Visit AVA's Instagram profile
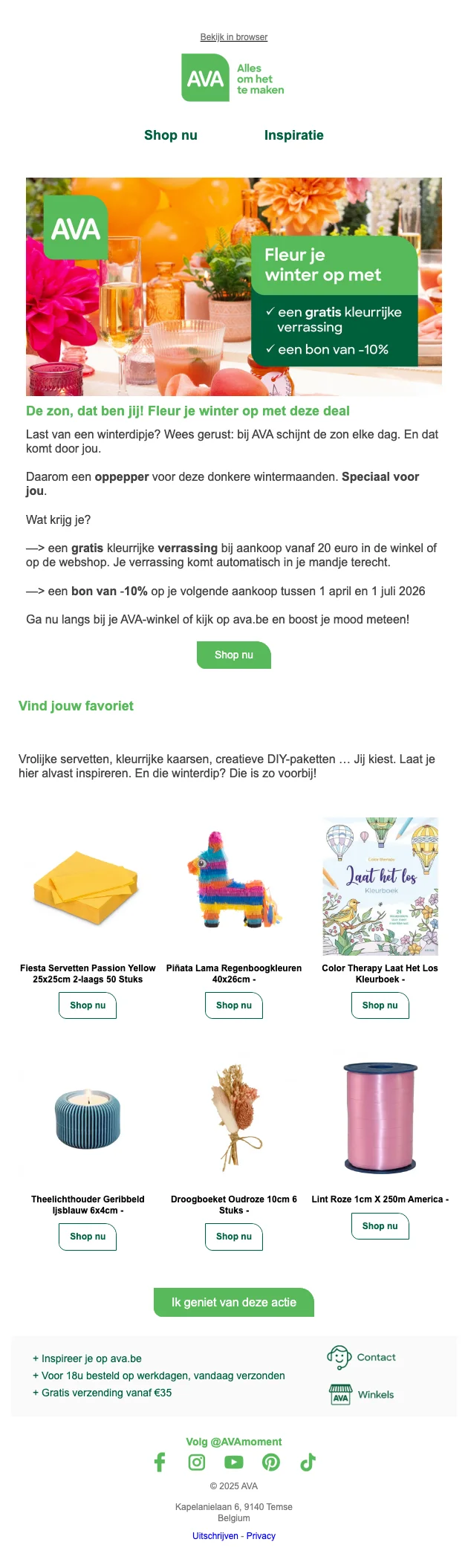 [197, 1462]
